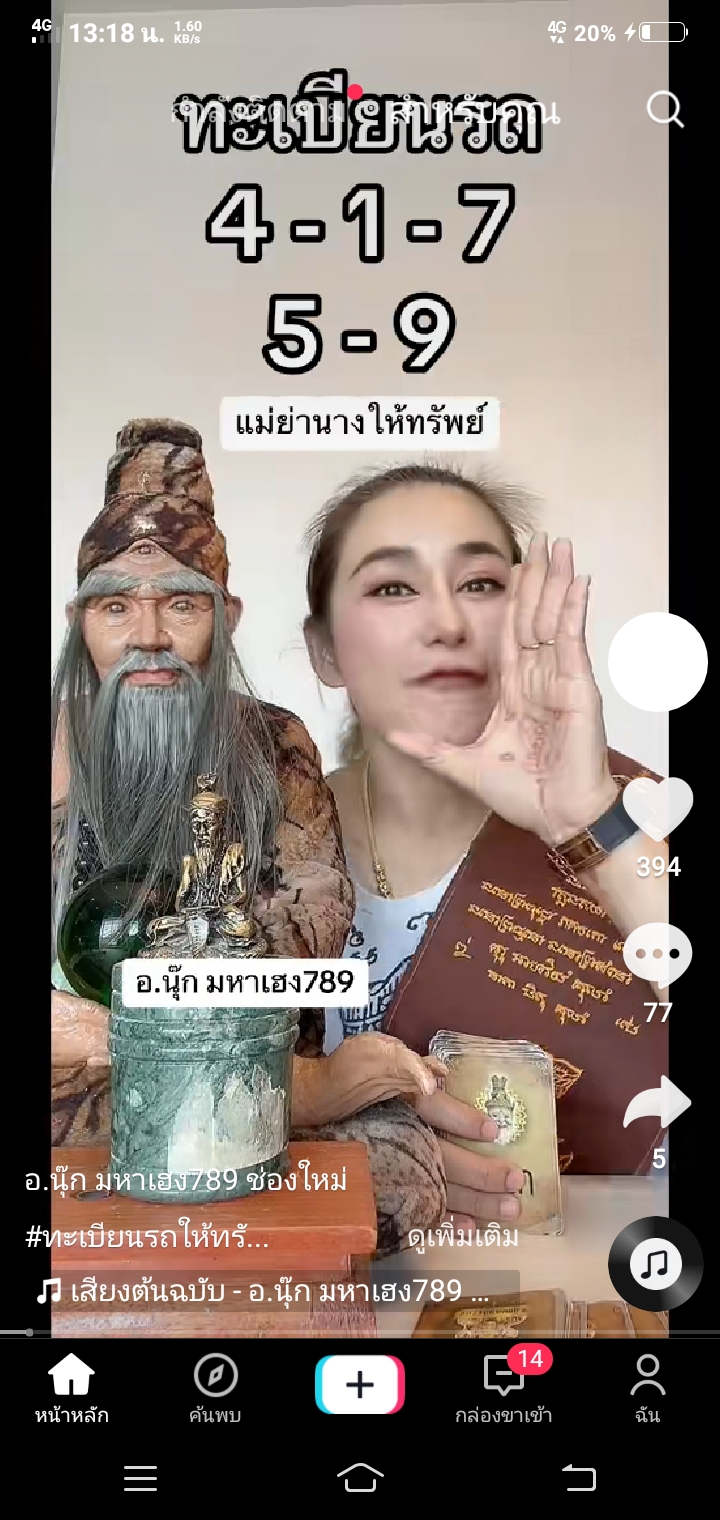Screen dimensions: 720x1520
Task: Open username อ.นุ๊ก มหาเฮง789 ช่องใหม่
Action: (186, 1181)
